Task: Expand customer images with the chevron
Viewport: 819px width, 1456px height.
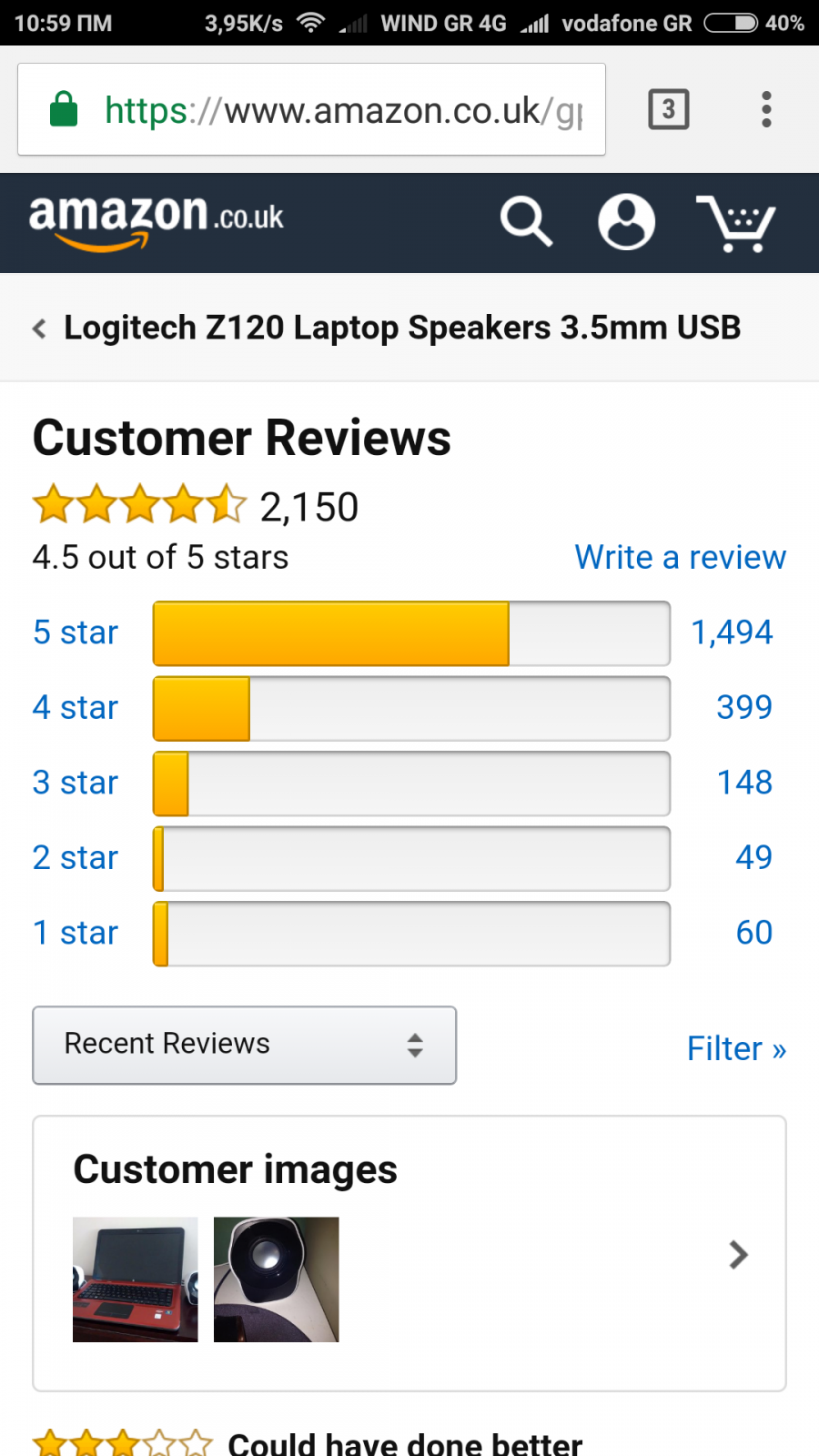Action: coord(738,1256)
